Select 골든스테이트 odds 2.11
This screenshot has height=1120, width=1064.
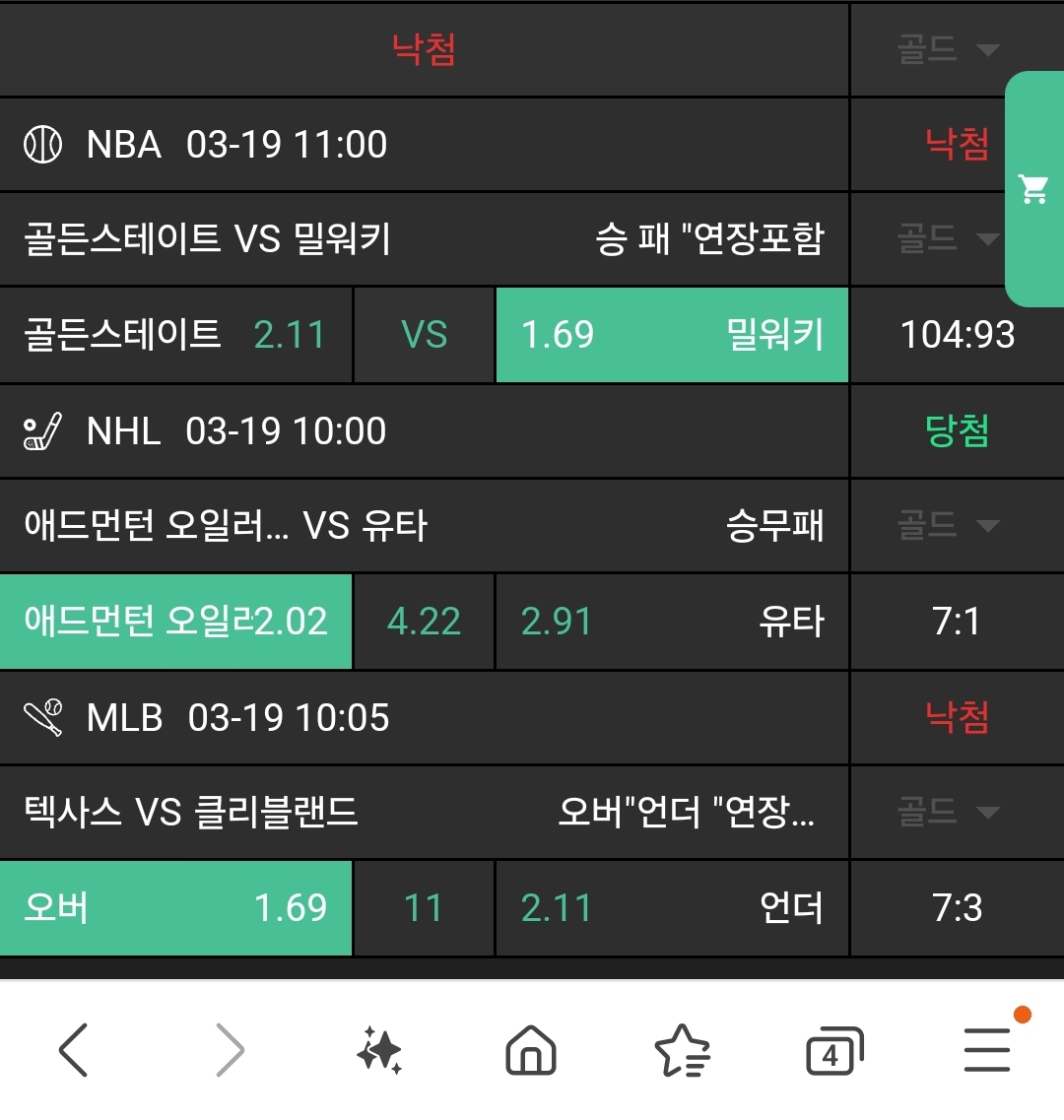click(175, 335)
